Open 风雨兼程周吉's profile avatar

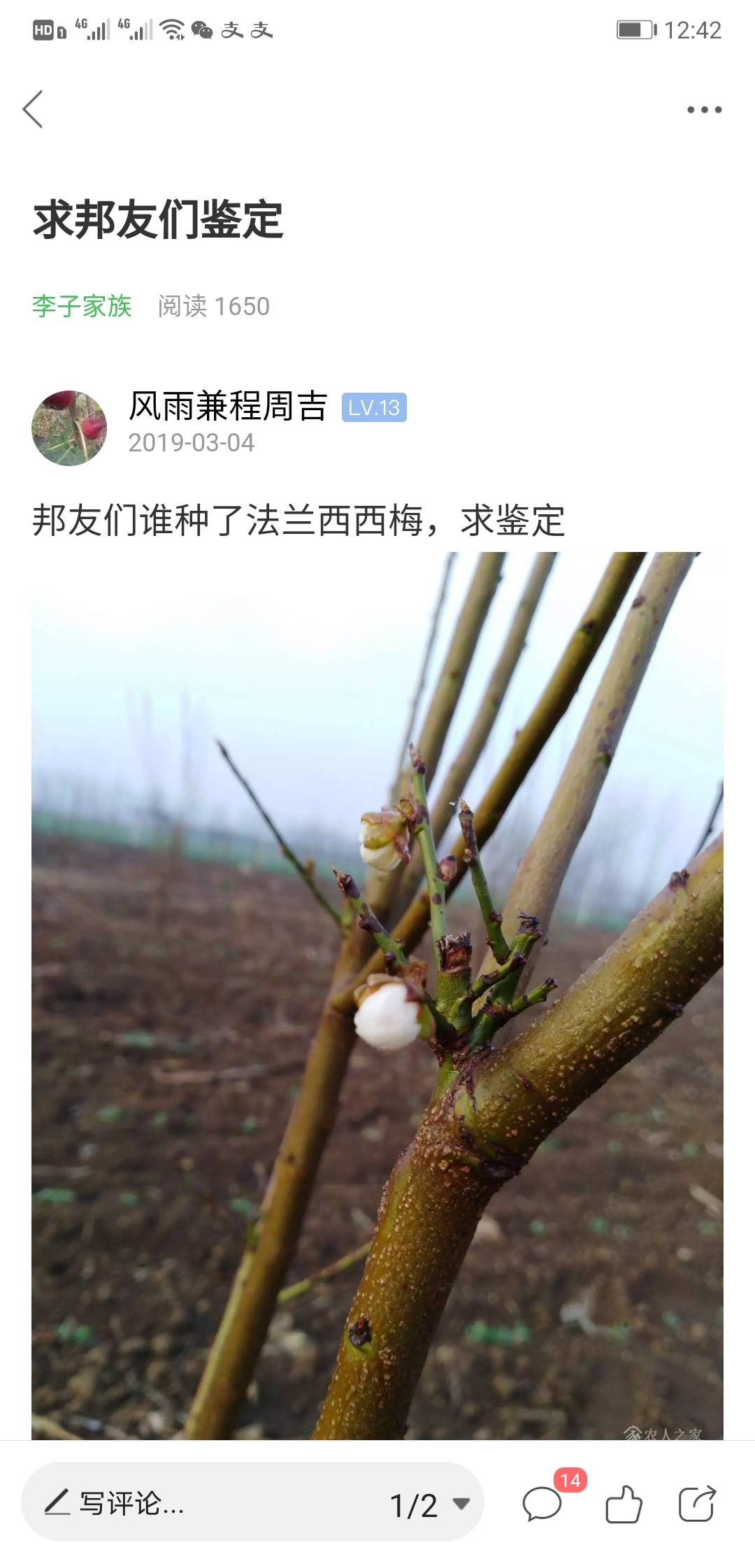69,428
